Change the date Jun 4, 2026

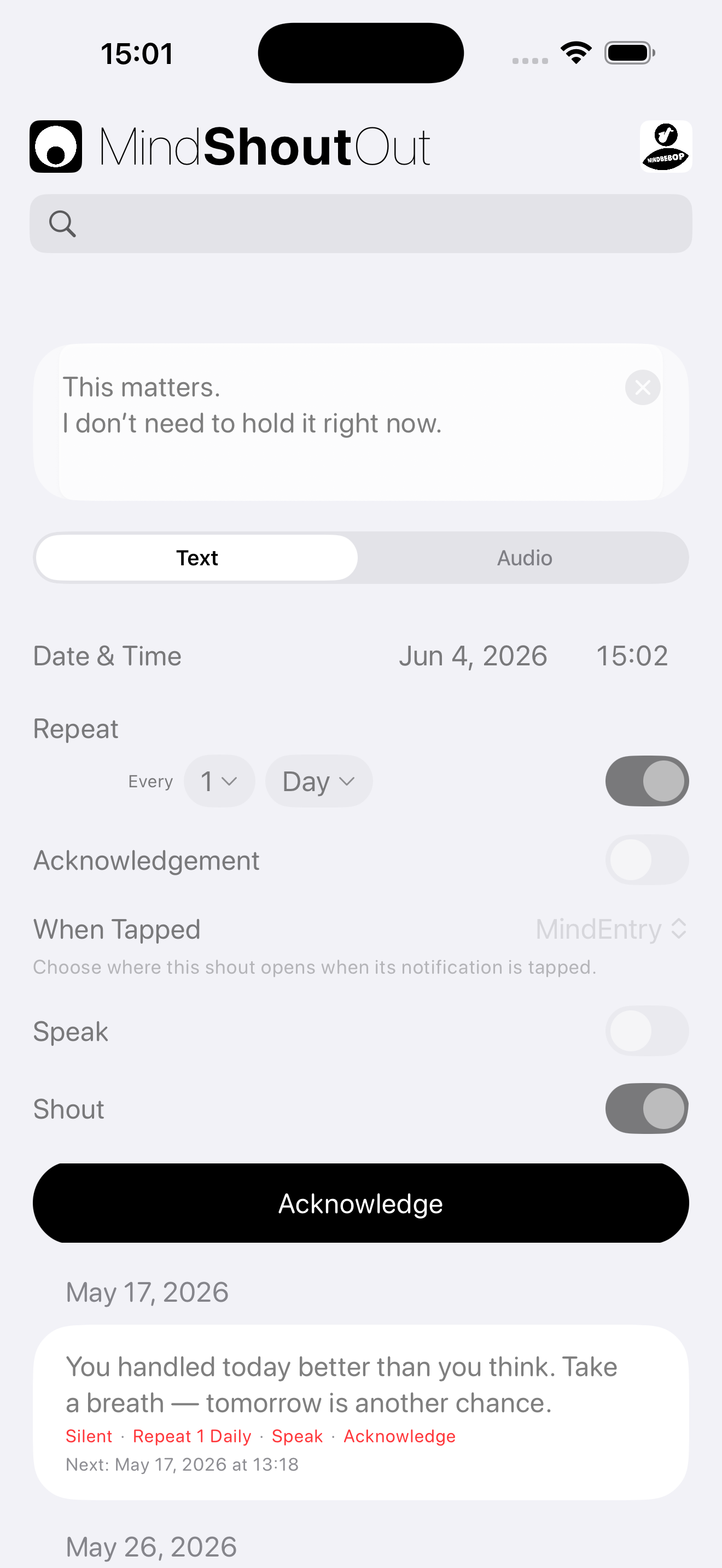473,656
